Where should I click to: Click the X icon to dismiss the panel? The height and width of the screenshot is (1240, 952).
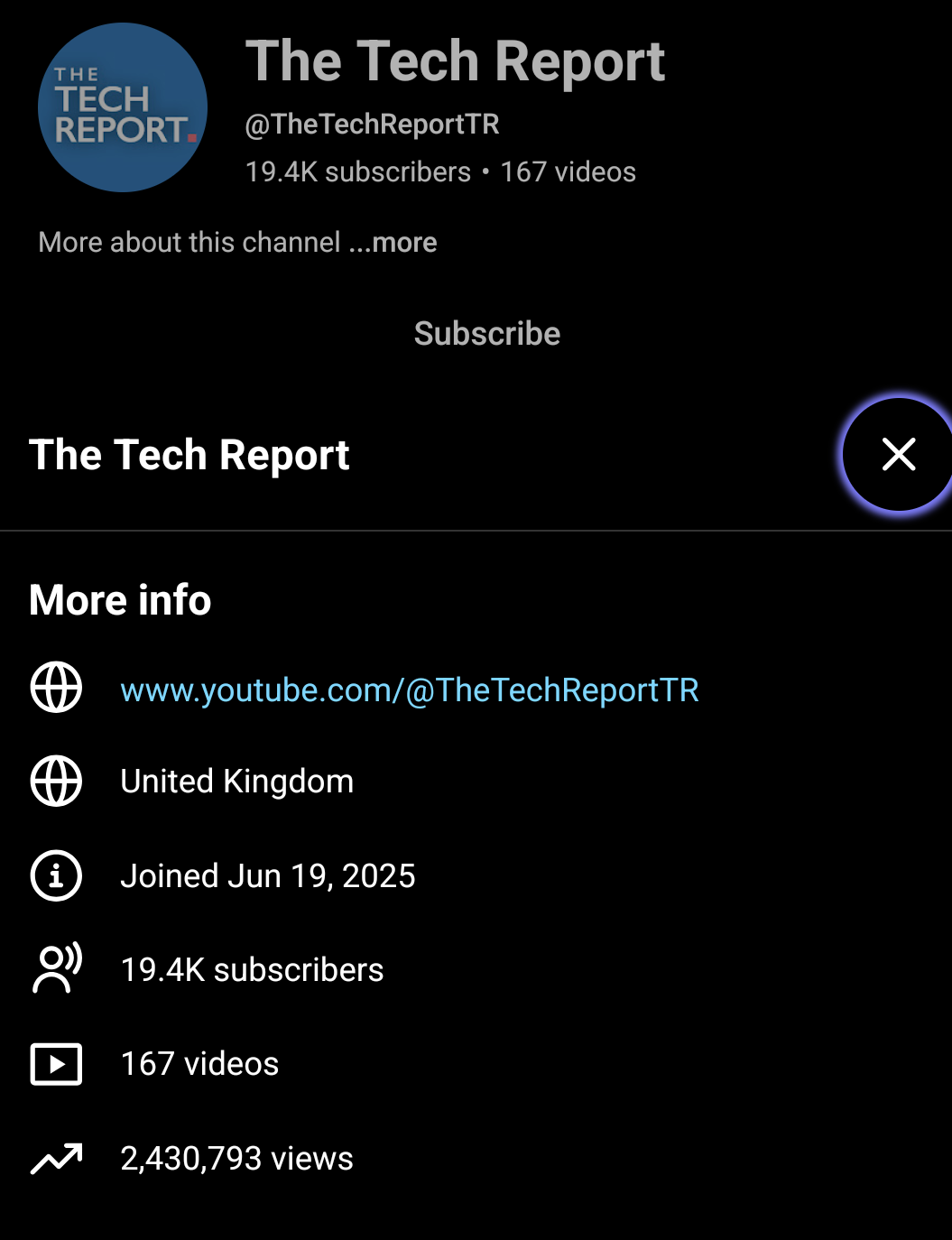point(899,455)
